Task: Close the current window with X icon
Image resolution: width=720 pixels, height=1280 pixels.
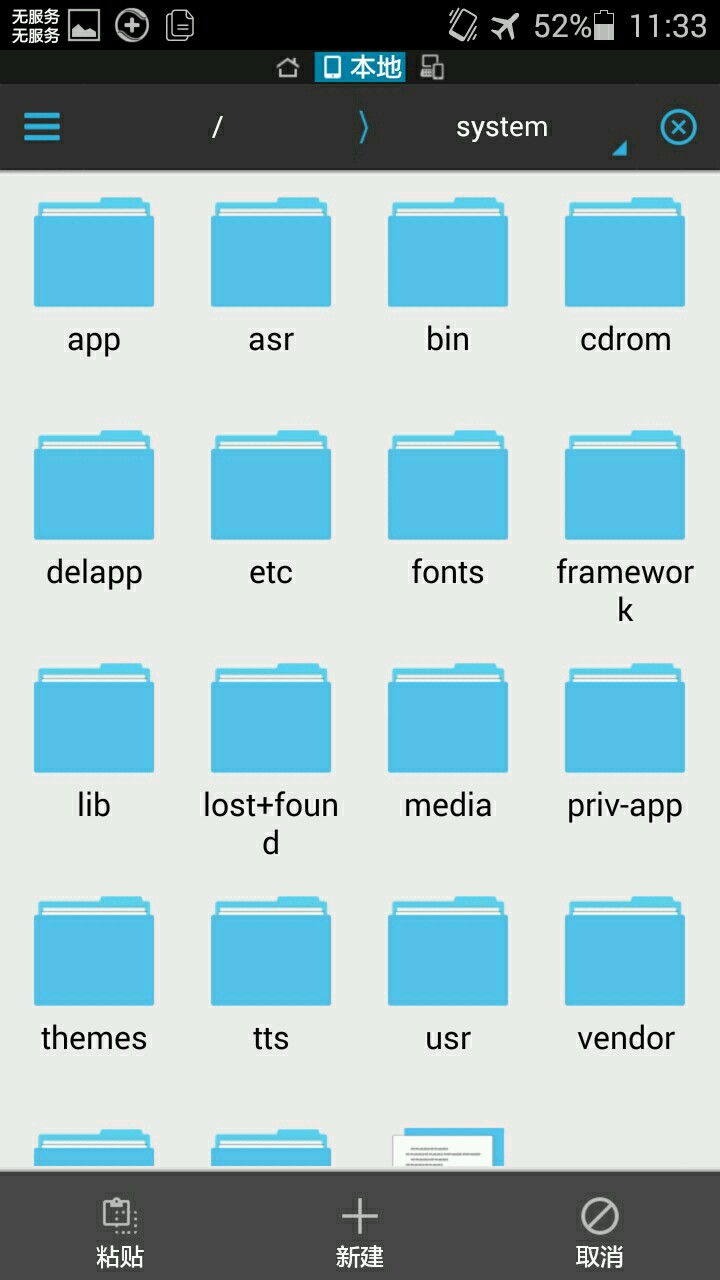Action: click(678, 127)
